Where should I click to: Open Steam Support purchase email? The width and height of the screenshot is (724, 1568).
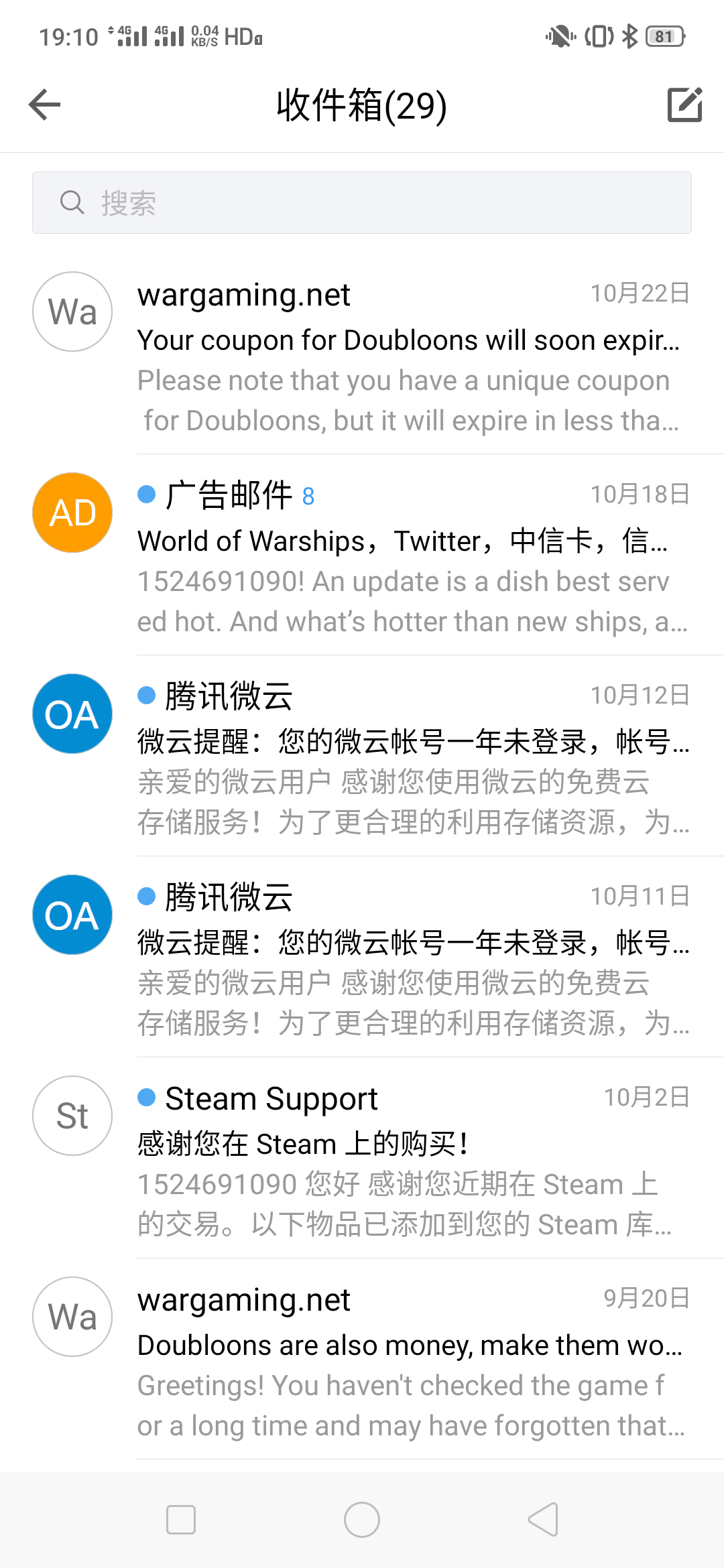pos(362,1158)
